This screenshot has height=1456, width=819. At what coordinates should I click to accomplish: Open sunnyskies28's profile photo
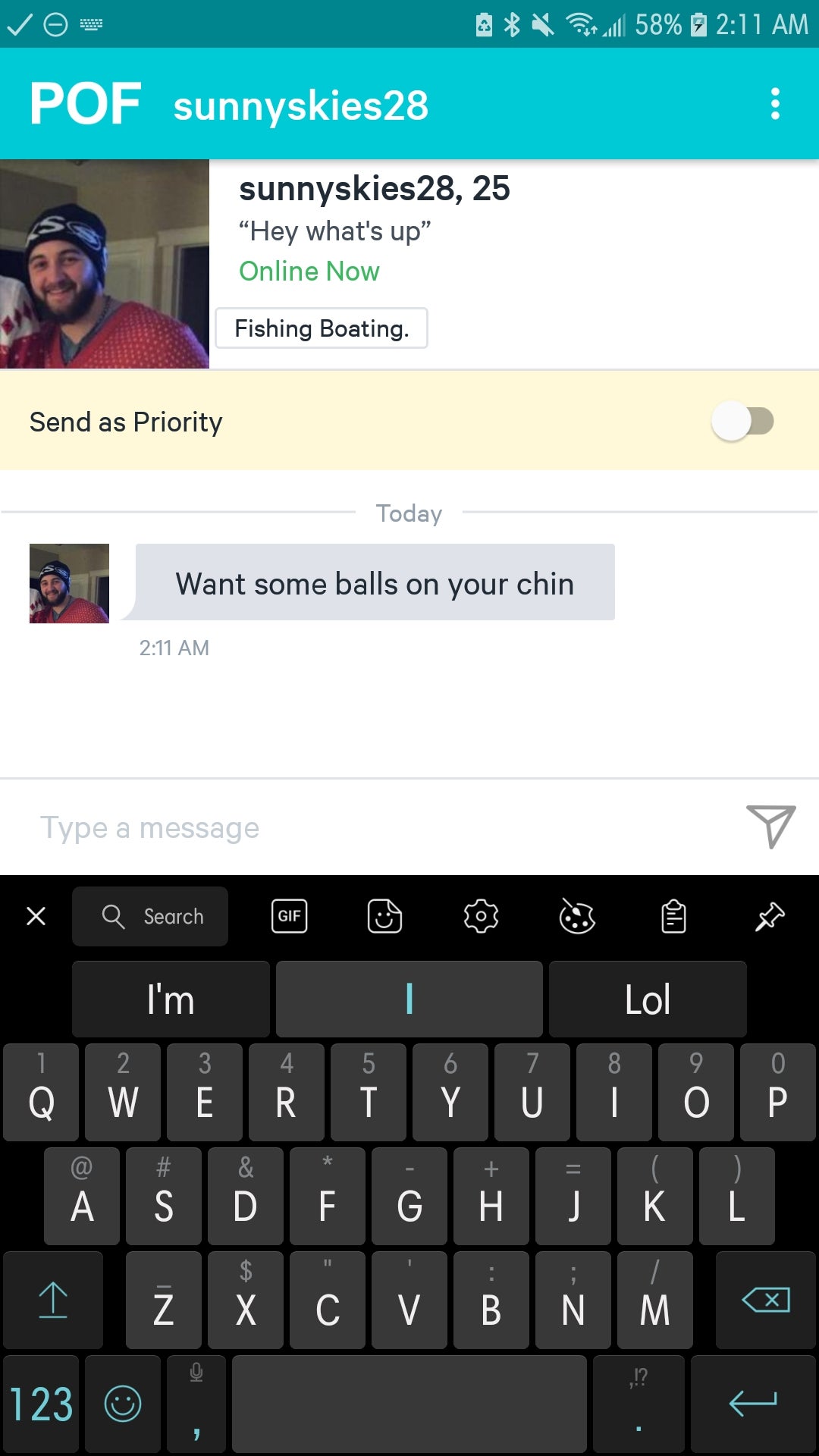(104, 264)
